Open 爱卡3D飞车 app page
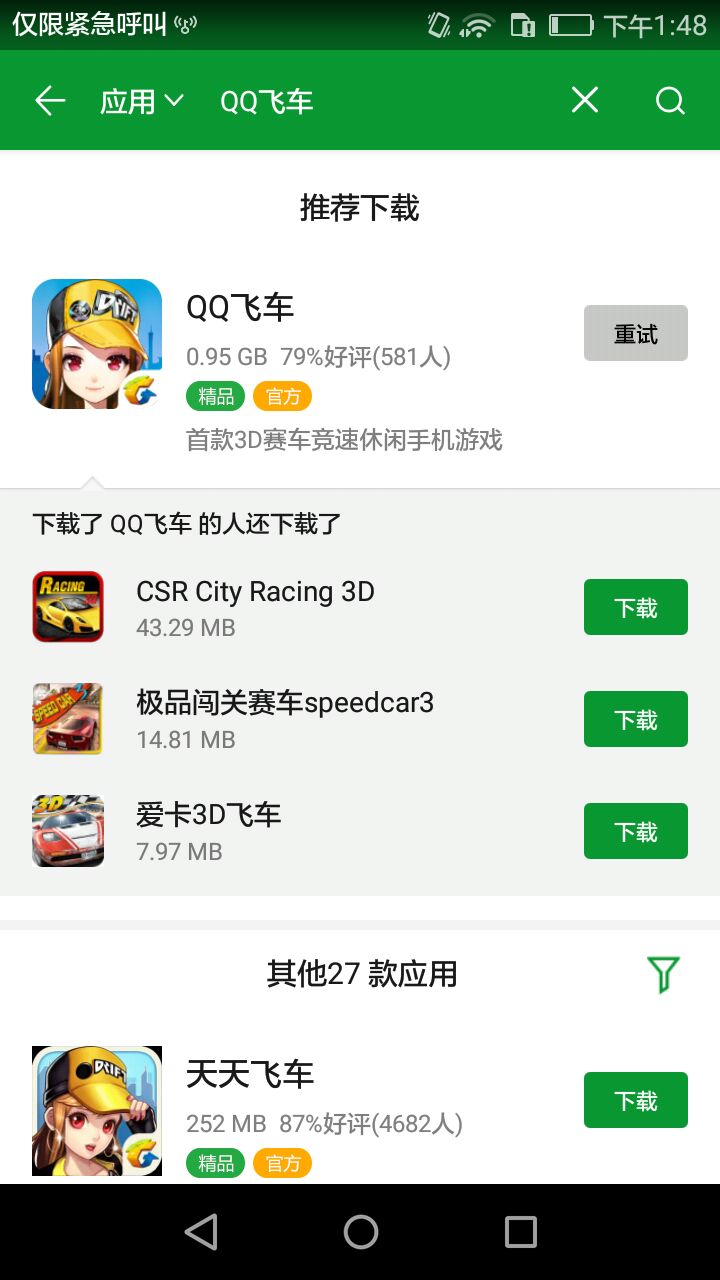The height and width of the screenshot is (1280, 720). pos(209,816)
